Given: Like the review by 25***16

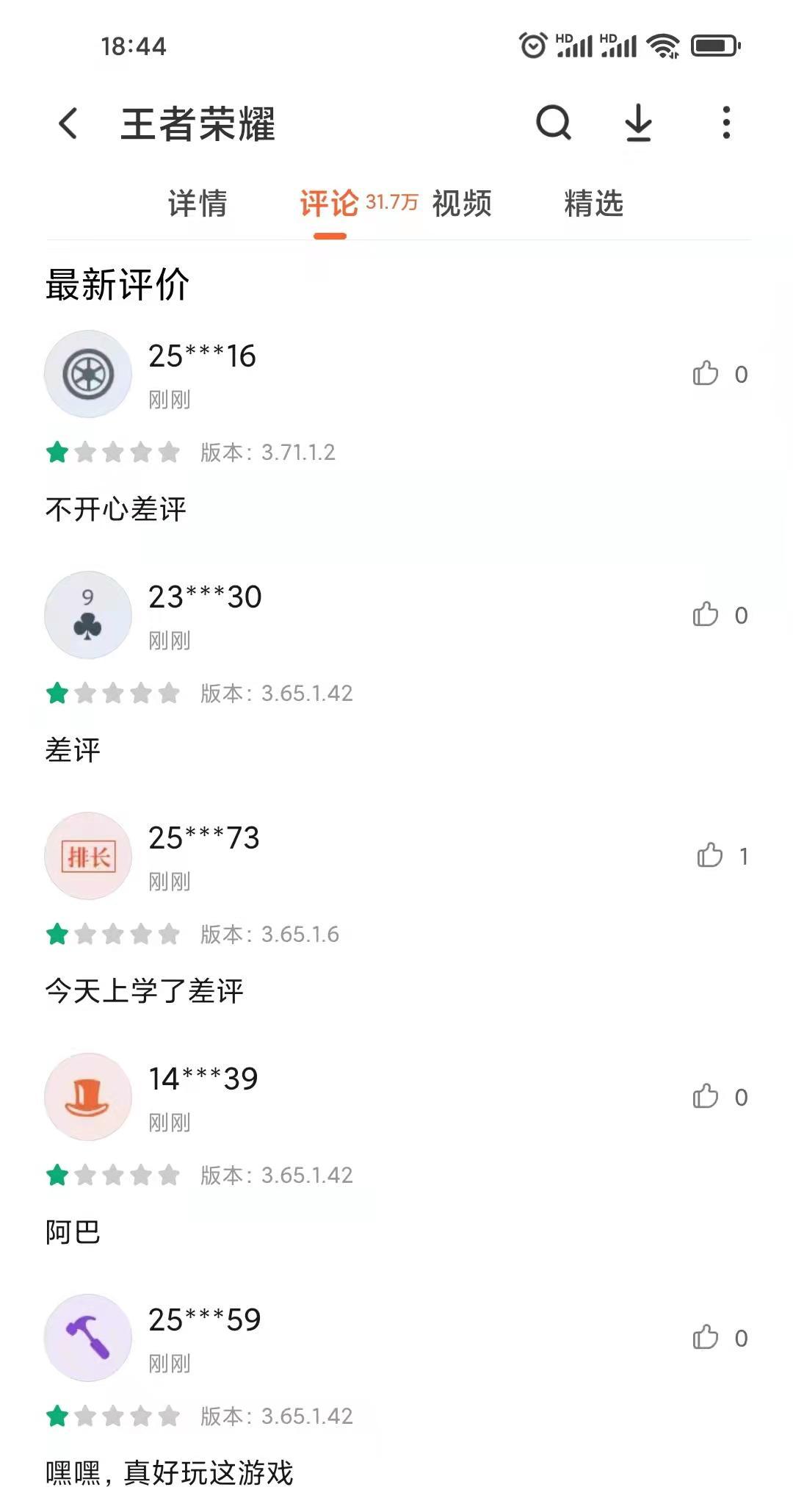Looking at the screenshot, I should tap(706, 374).
